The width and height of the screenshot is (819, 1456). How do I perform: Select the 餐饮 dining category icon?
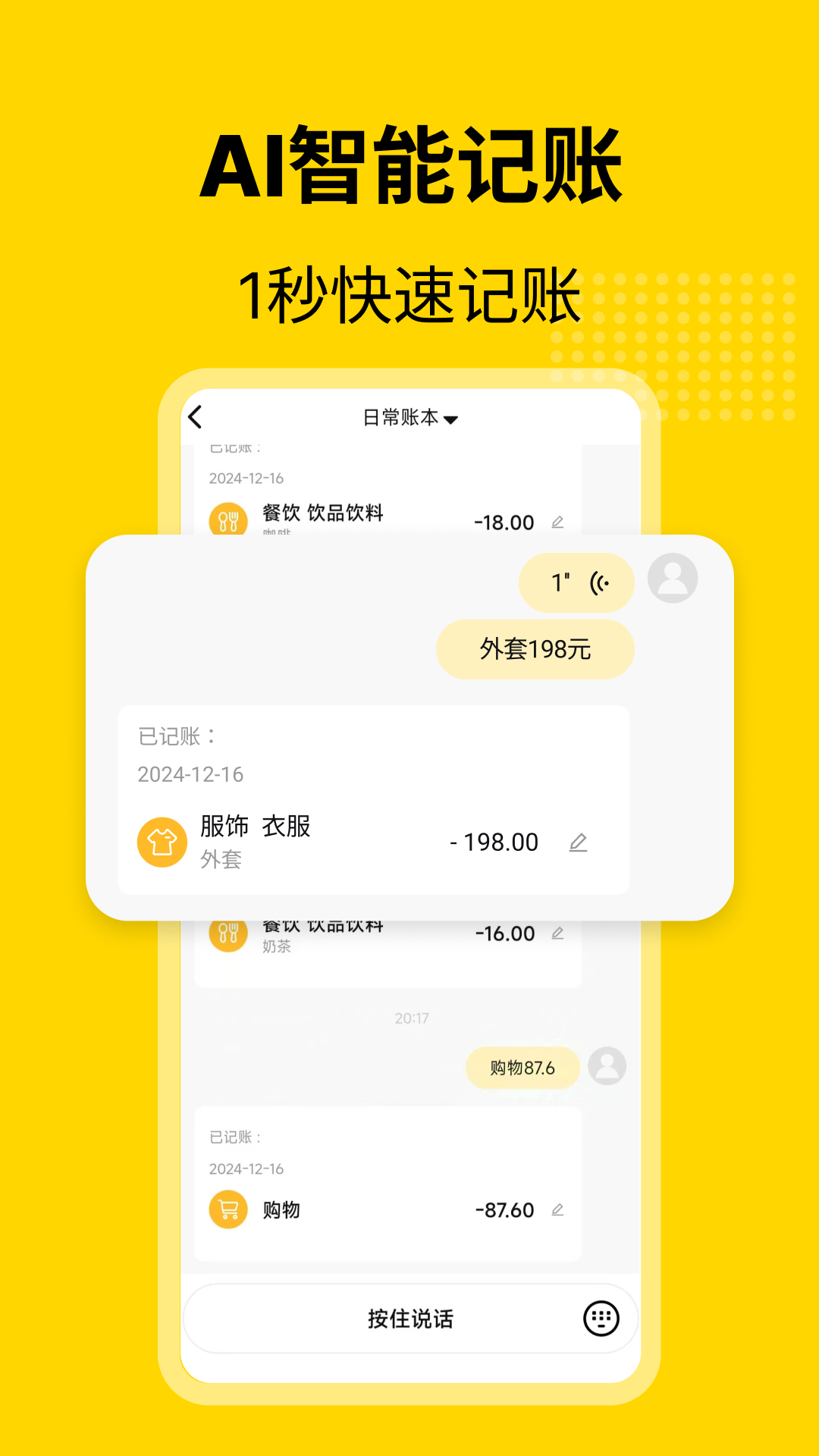(x=227, y=520)
